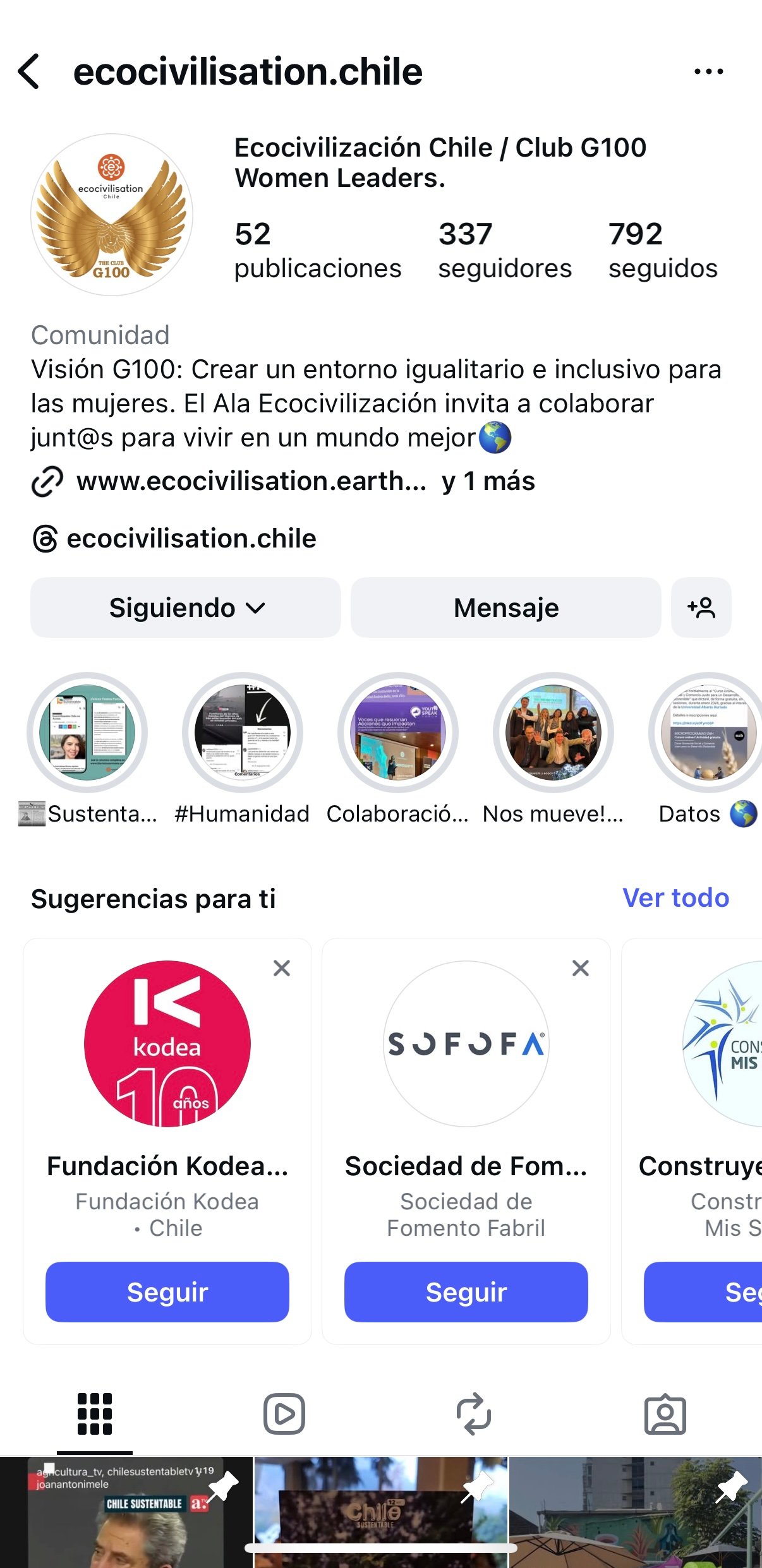Follow Fundación Kodea with Seguir
This screenshot has width=762, height=1568.
coord(167,1292)
